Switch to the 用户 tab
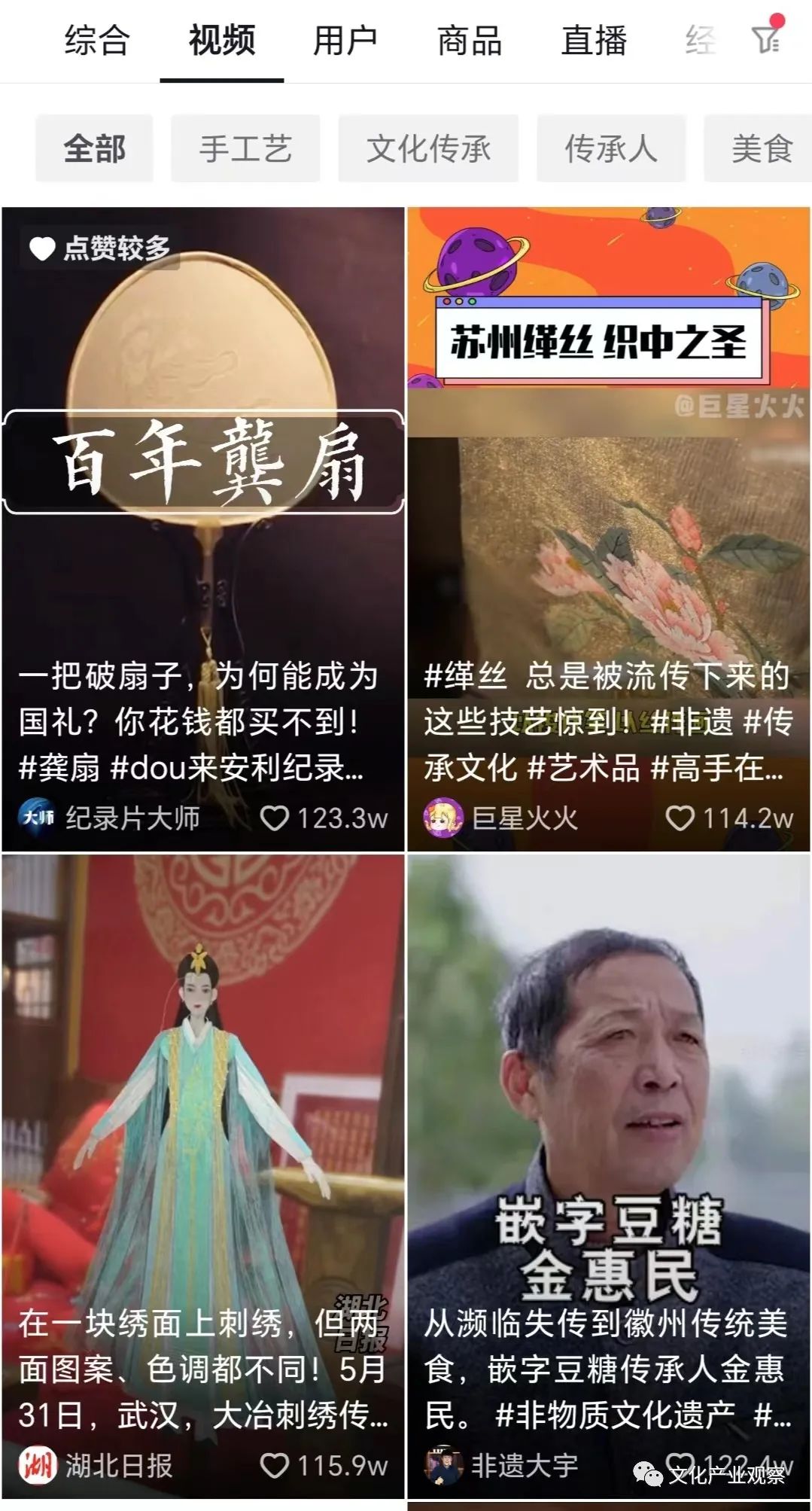This screenshot has width=812, height=1511. (x=345, y=41)
